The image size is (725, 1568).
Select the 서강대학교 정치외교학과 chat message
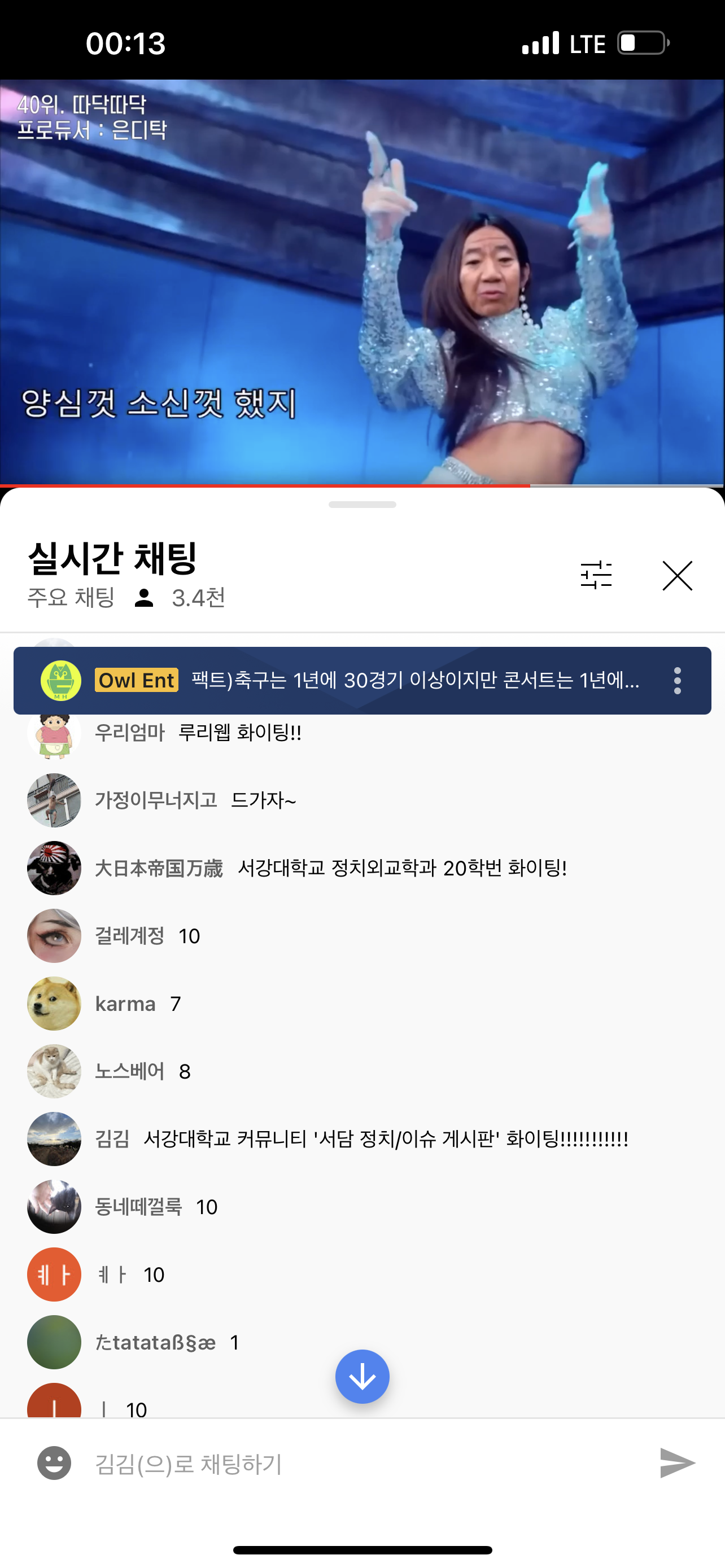point(402,868)
